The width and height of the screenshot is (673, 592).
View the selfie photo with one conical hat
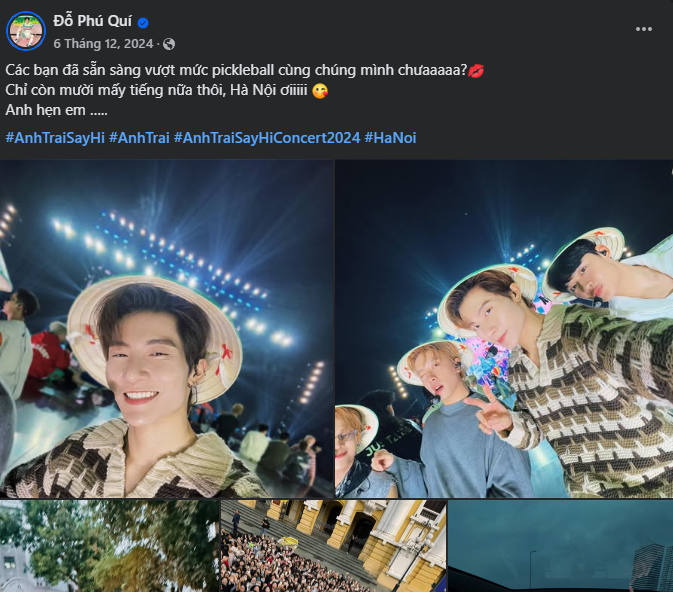(x=166, y=328)
